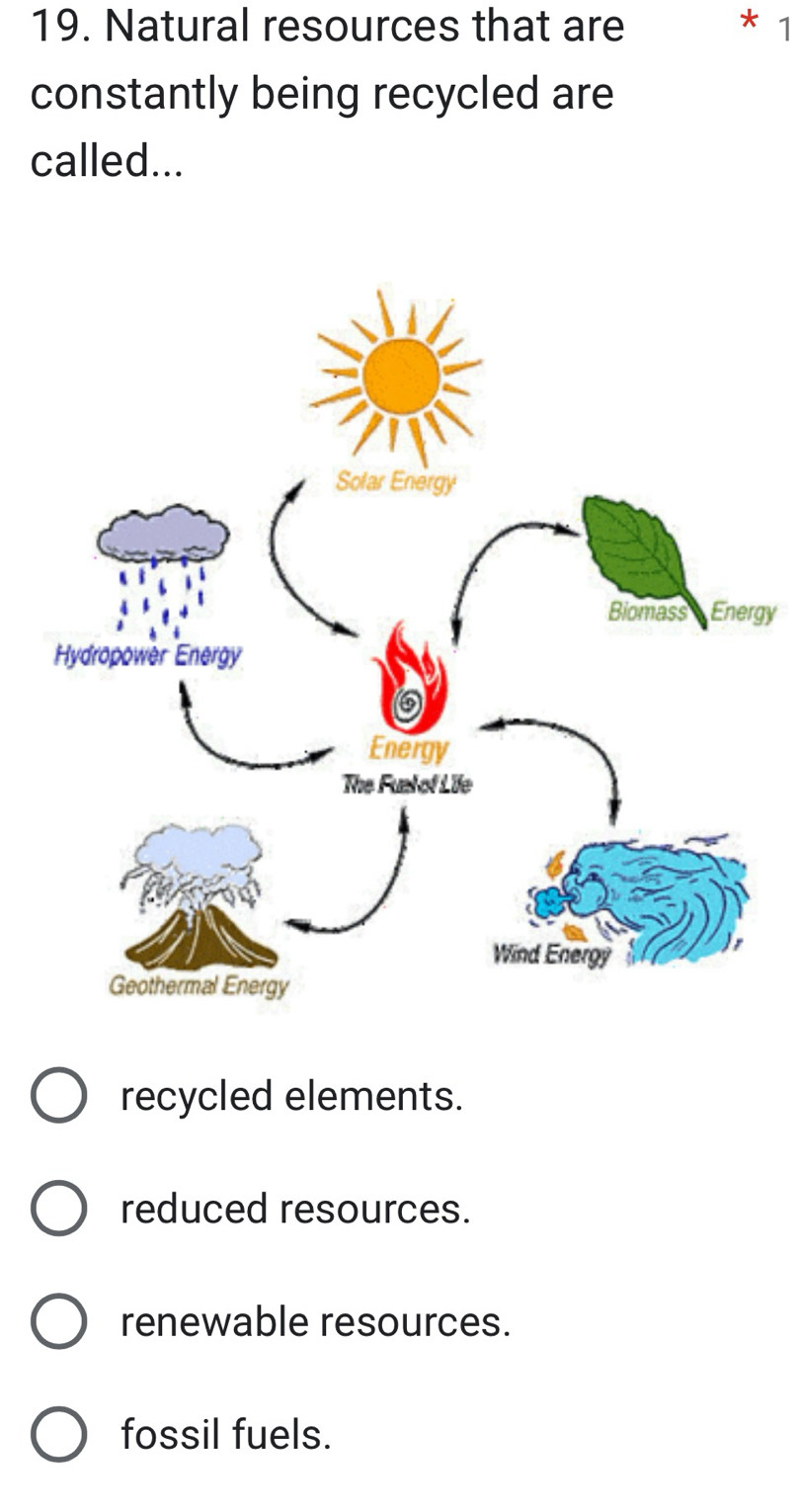
Task: Pick the 'renewable resources.' radio option
Action: tap(59, 1321)
